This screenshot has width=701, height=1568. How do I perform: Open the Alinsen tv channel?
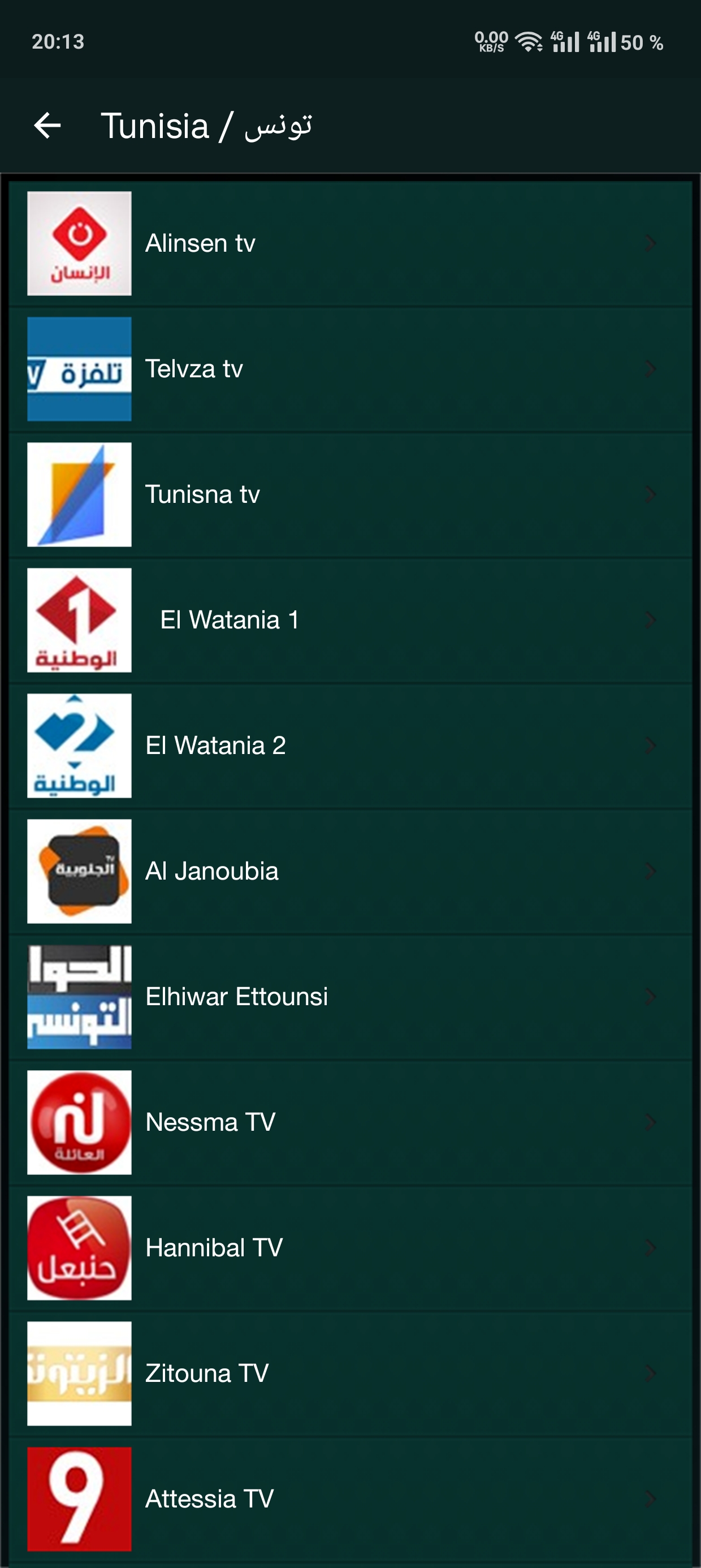(x=350, y=243)
